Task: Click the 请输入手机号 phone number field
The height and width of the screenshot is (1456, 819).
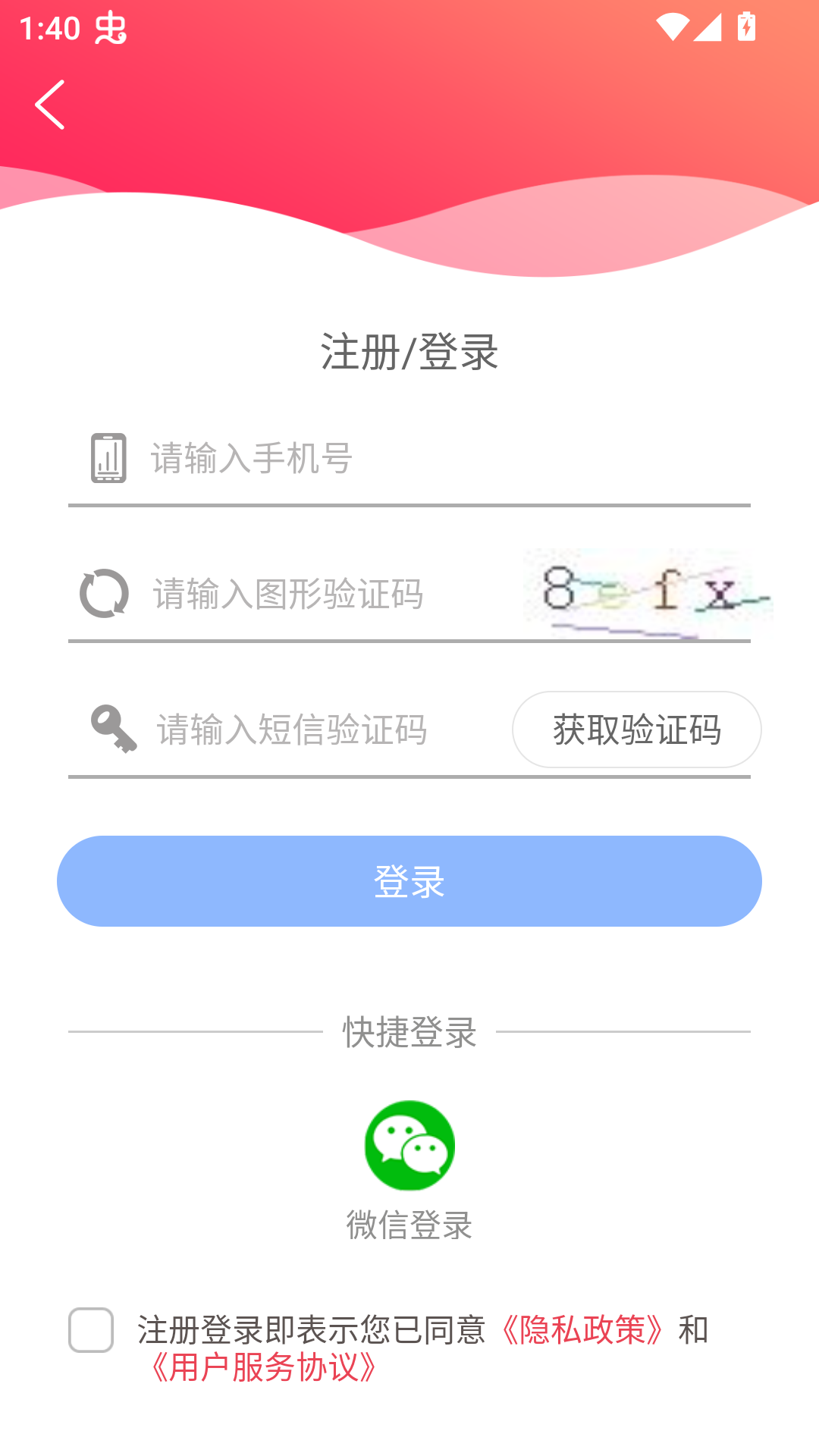Action: [341, 457]
